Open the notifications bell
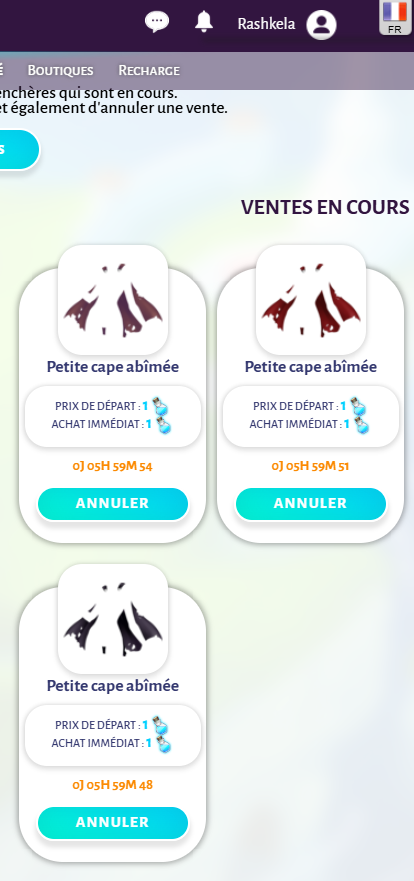 (x=204, y=22)
